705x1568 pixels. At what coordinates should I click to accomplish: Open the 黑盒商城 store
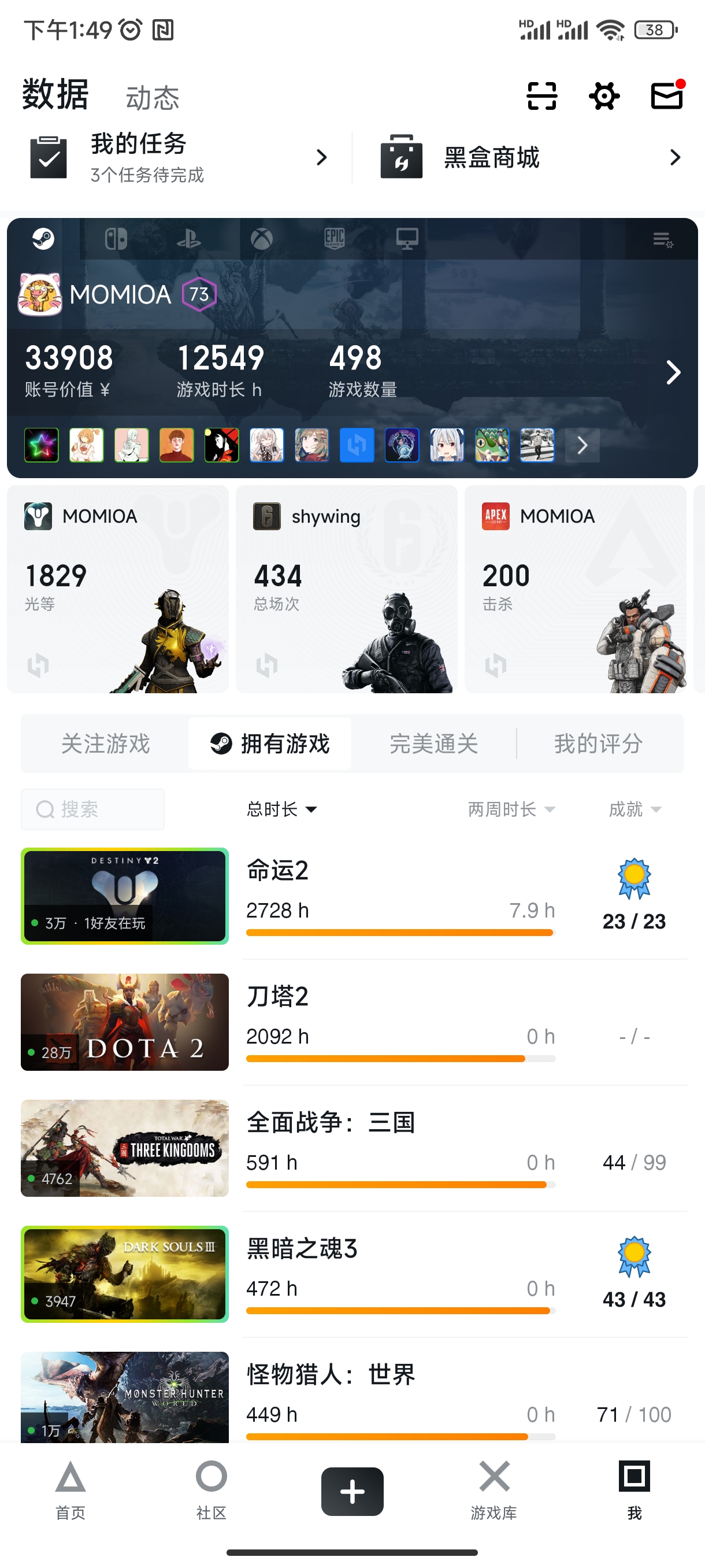pyautogui.click(x=492, y=157)
